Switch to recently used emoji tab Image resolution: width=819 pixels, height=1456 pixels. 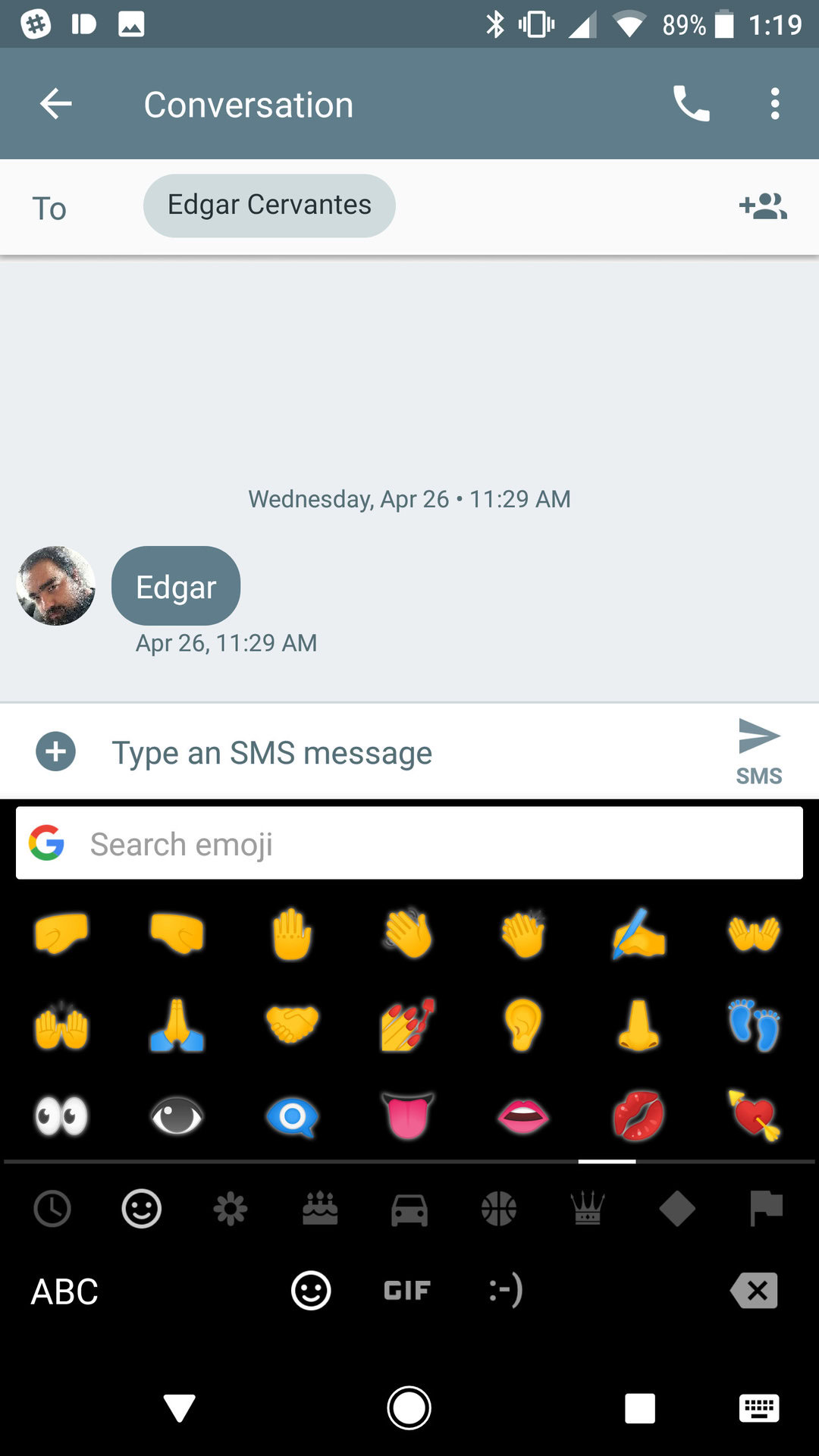point(52,1209)
